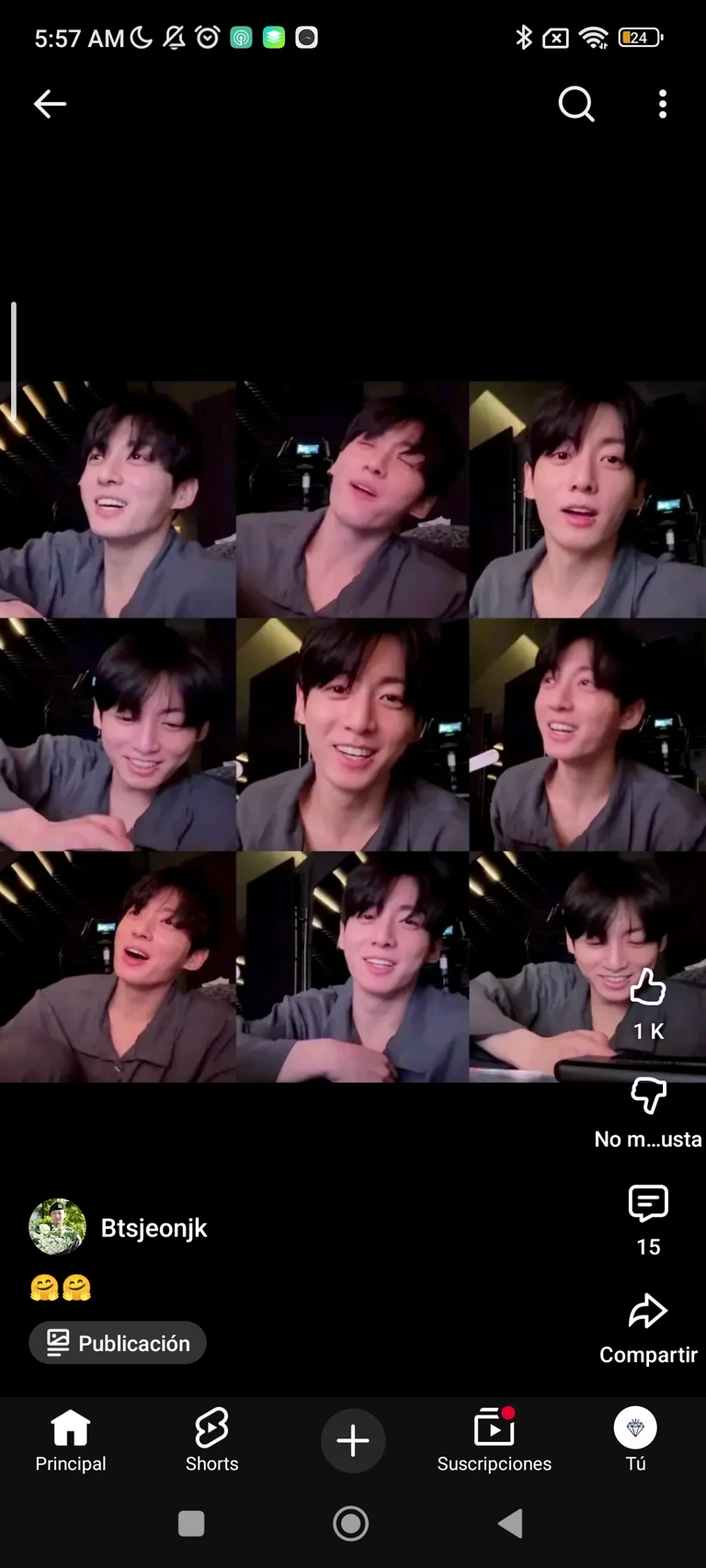706x1568 pixels.
Task: Switch to the Shorts tab
Action: (211, 1439)
